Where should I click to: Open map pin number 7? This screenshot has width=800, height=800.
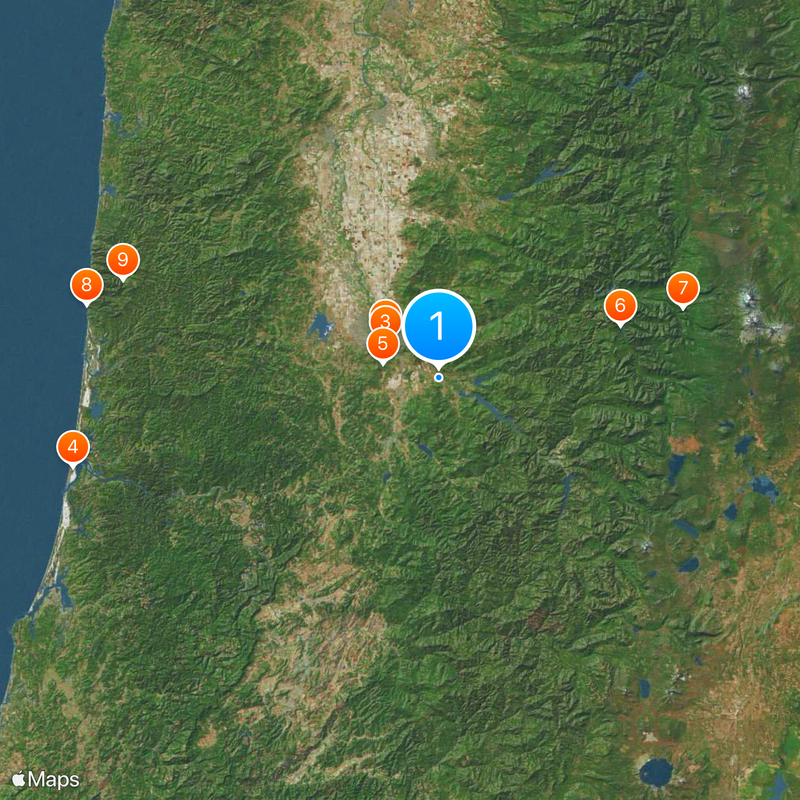(x=683, y=289)
